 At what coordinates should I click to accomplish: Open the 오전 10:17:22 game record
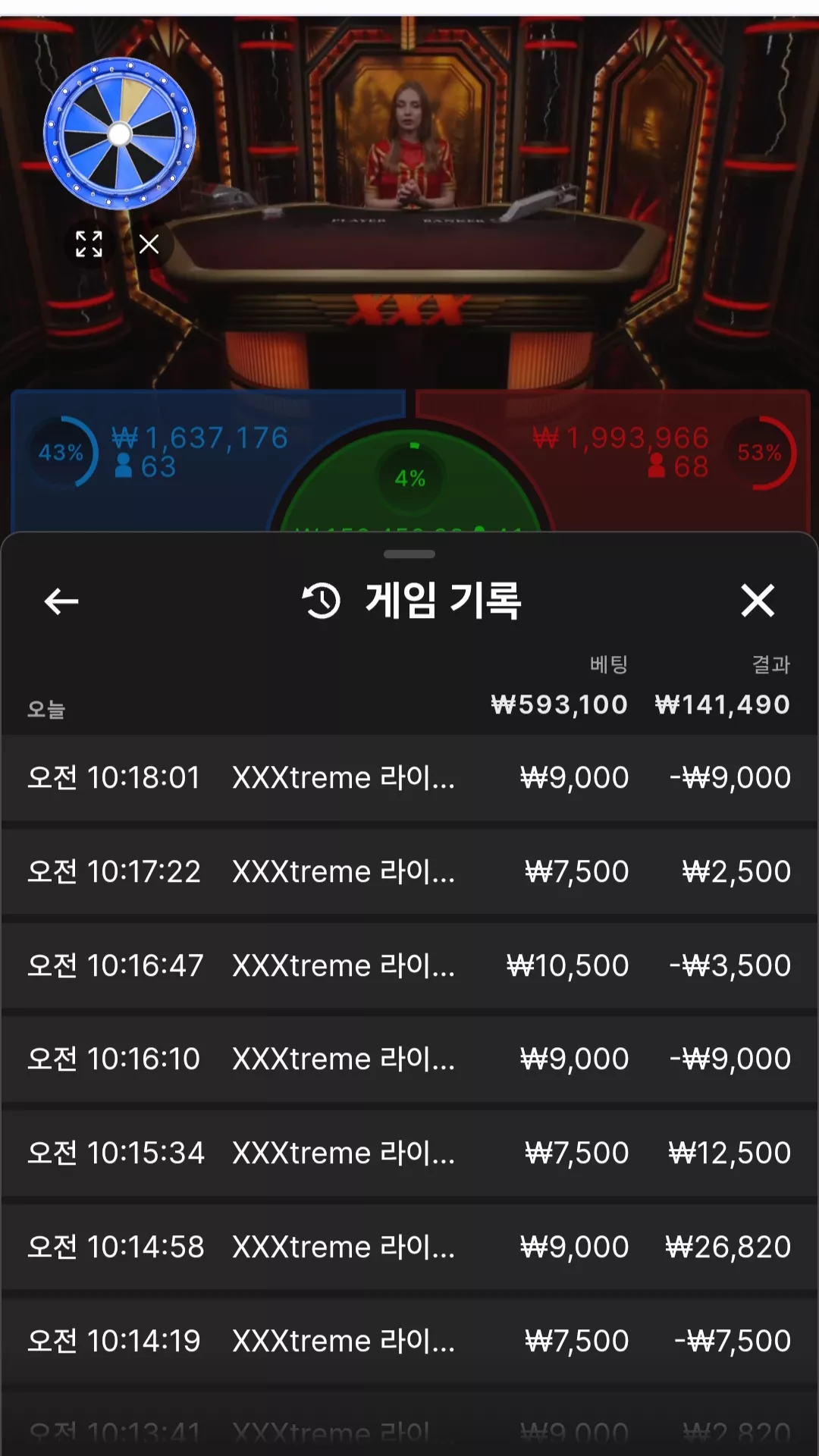click(x=409, y=872)
